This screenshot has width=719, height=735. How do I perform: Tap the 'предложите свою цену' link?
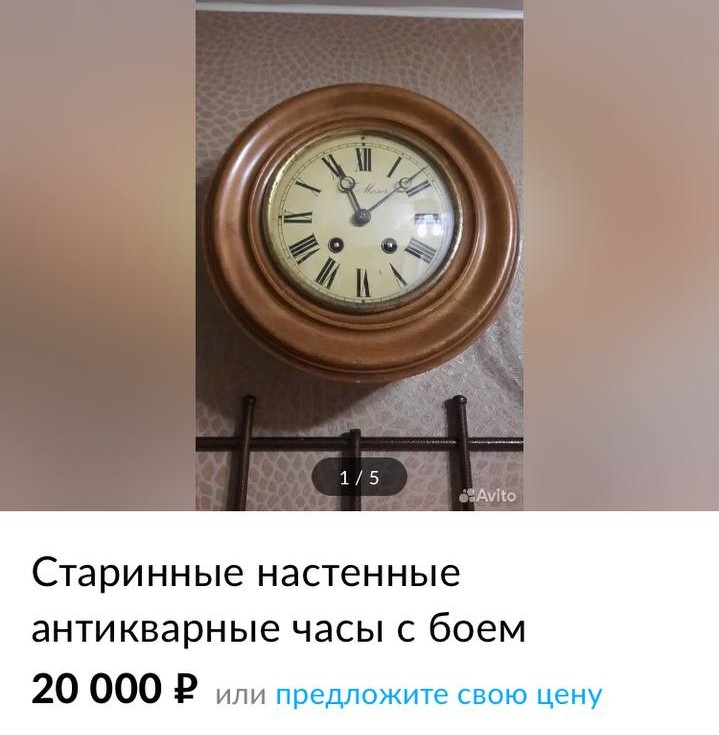coord(438,694)
